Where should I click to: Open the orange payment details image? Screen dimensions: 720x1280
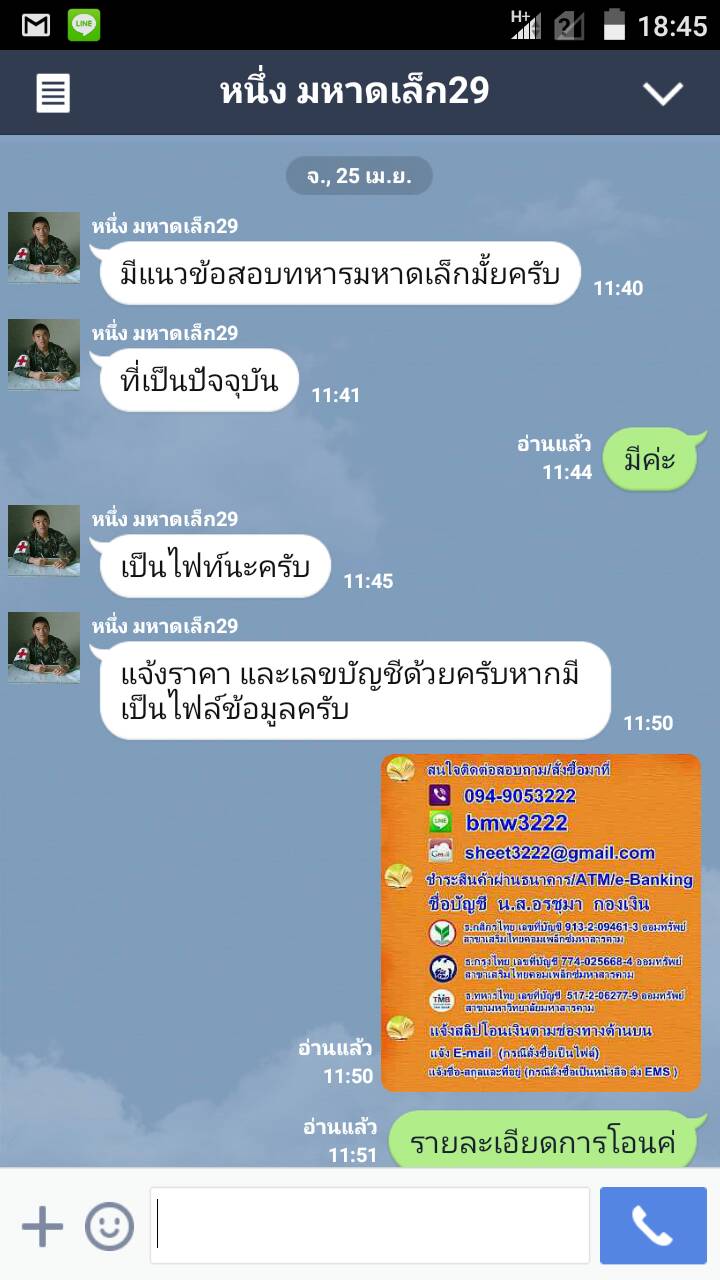tap(541, 922)
